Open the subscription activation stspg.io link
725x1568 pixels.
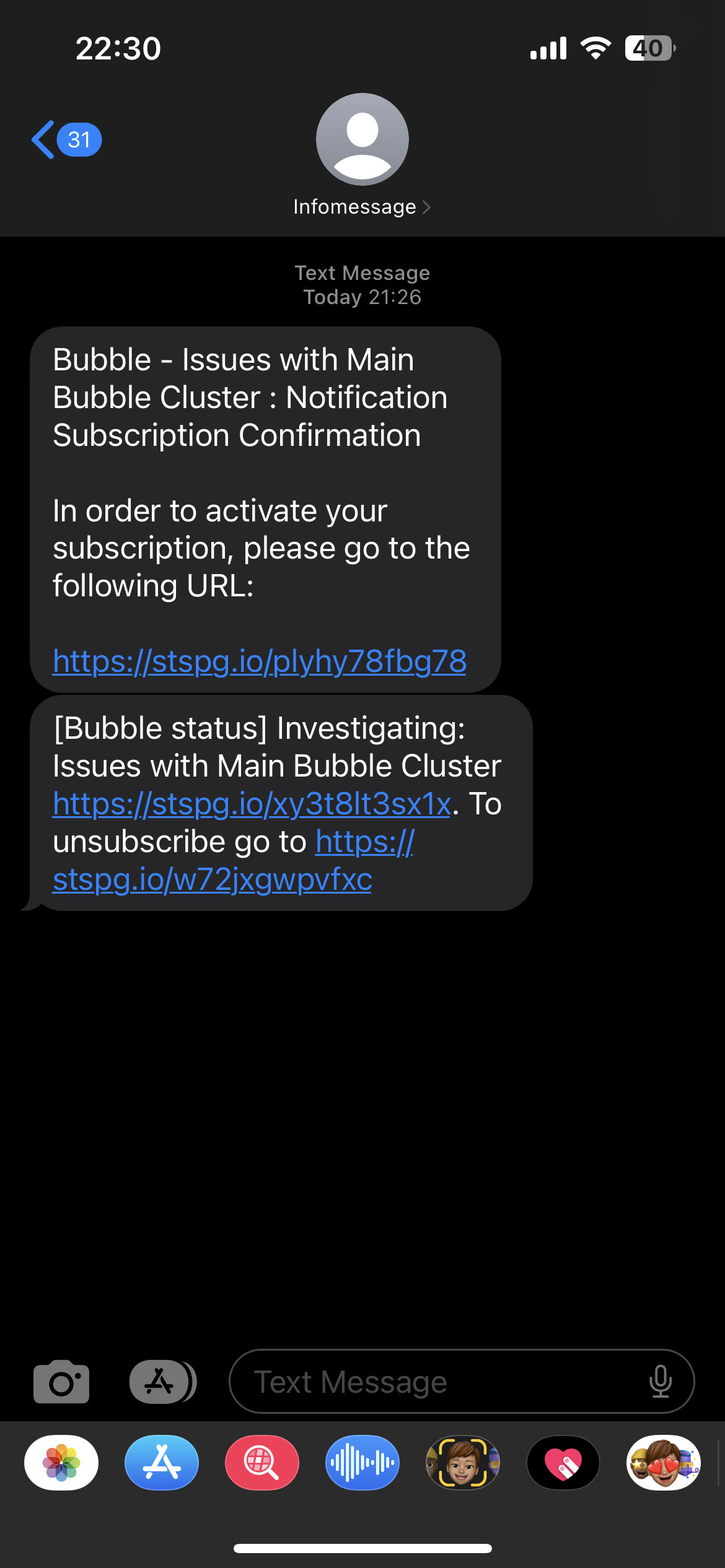coord(259,661)
